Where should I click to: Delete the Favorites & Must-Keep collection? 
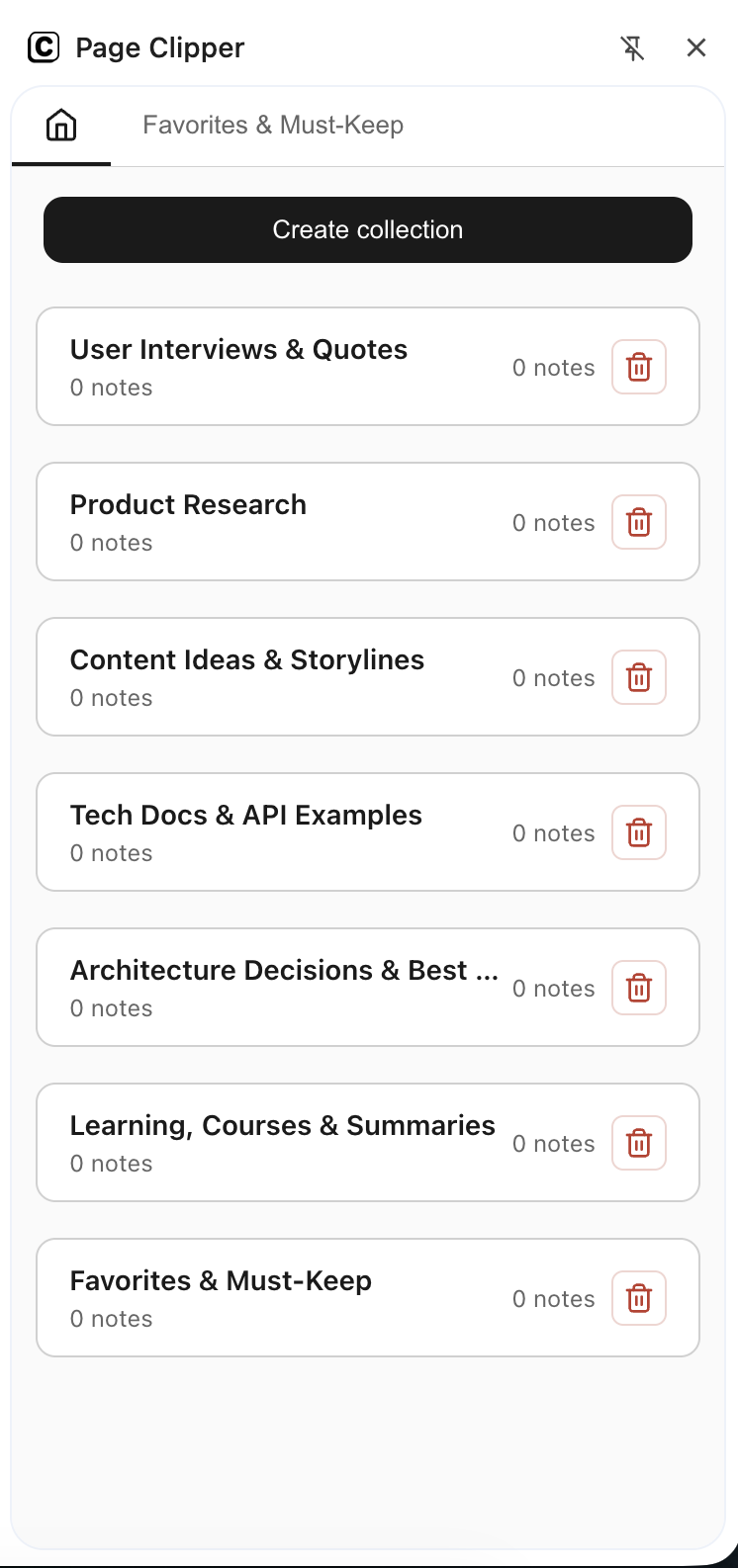tap(638, 1298)
